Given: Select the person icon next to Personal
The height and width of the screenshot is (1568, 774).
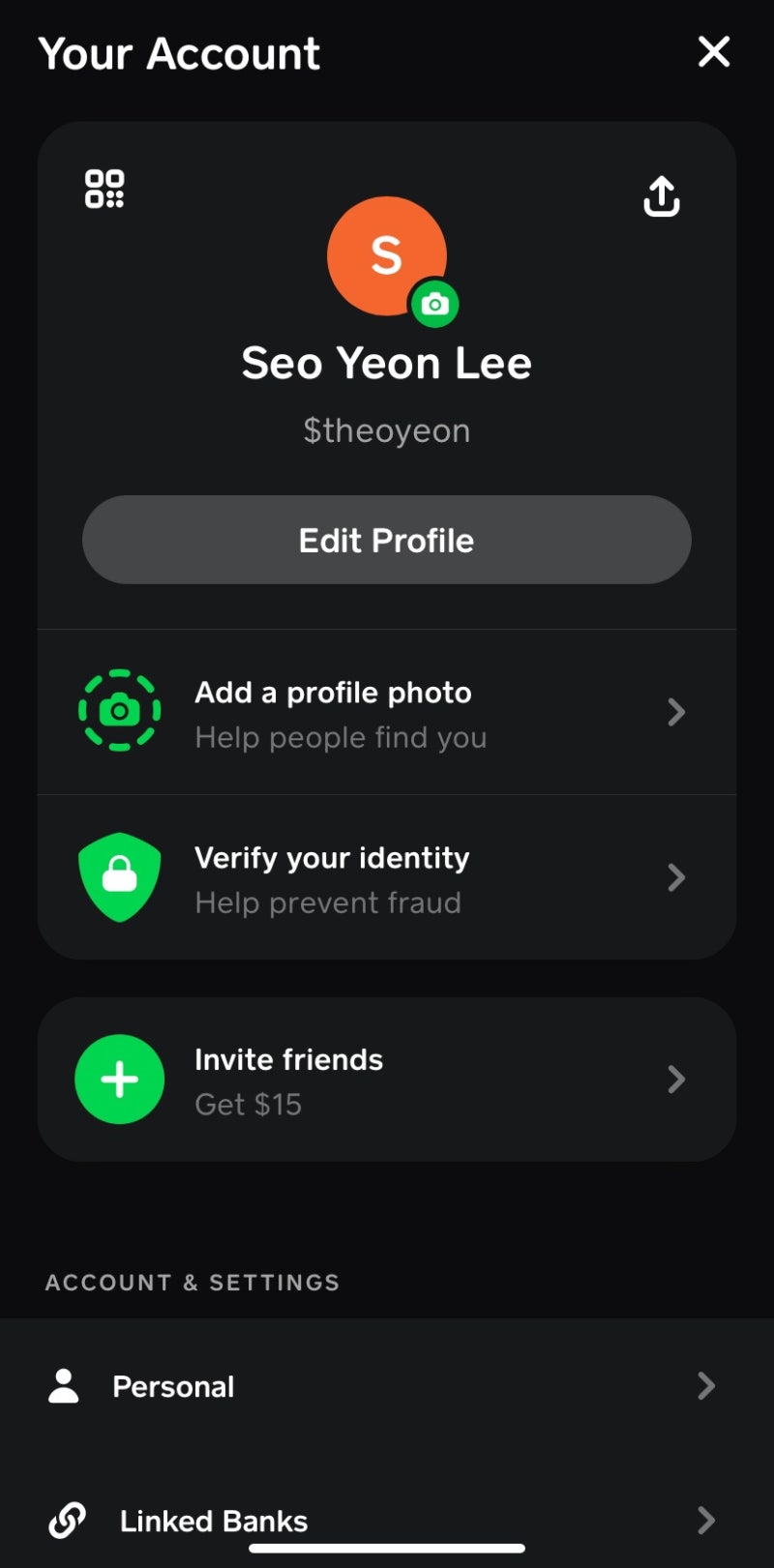Looking at the screenshot, I should pos(64,1386).
